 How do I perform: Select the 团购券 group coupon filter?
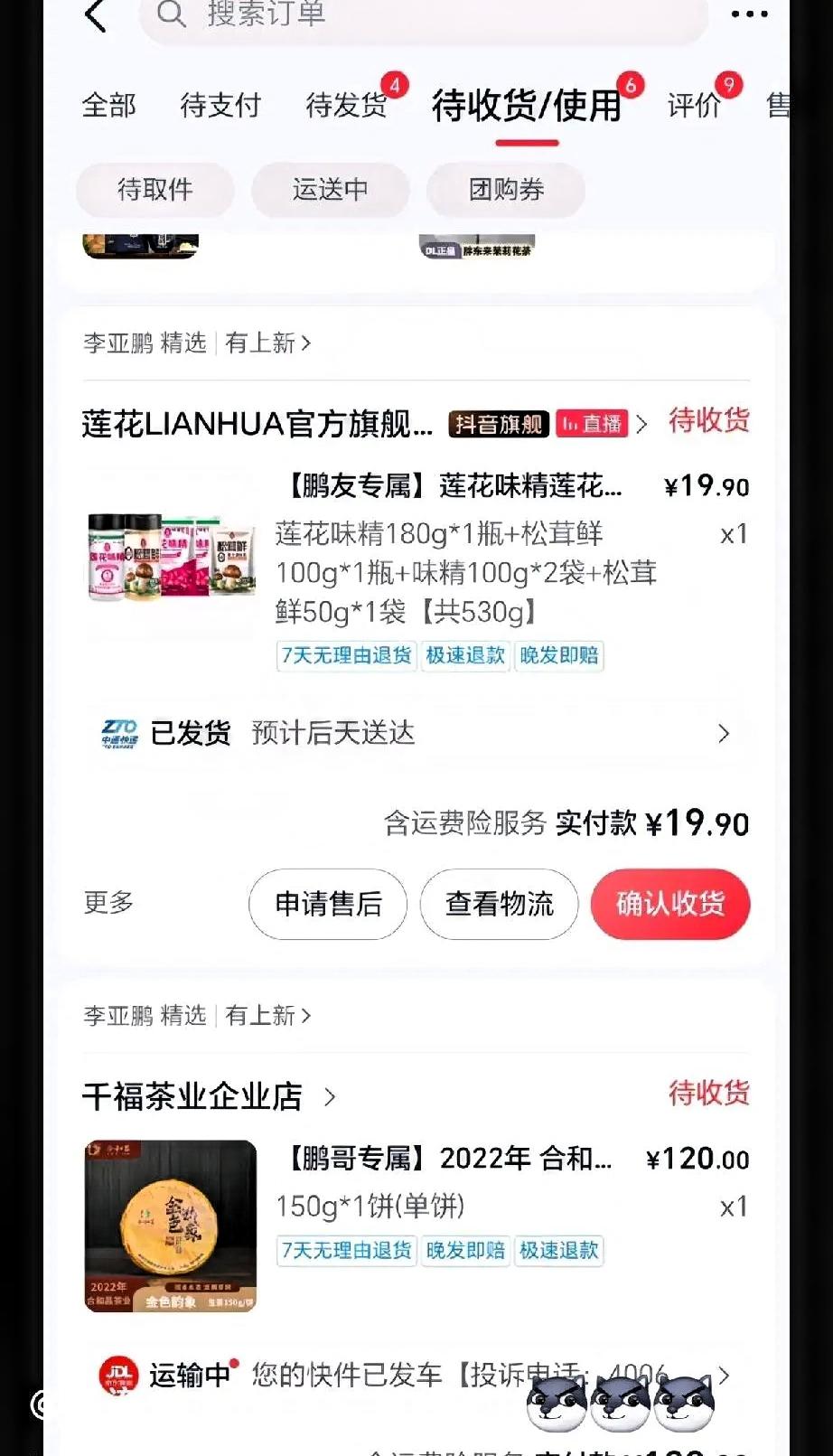point(506,191)
